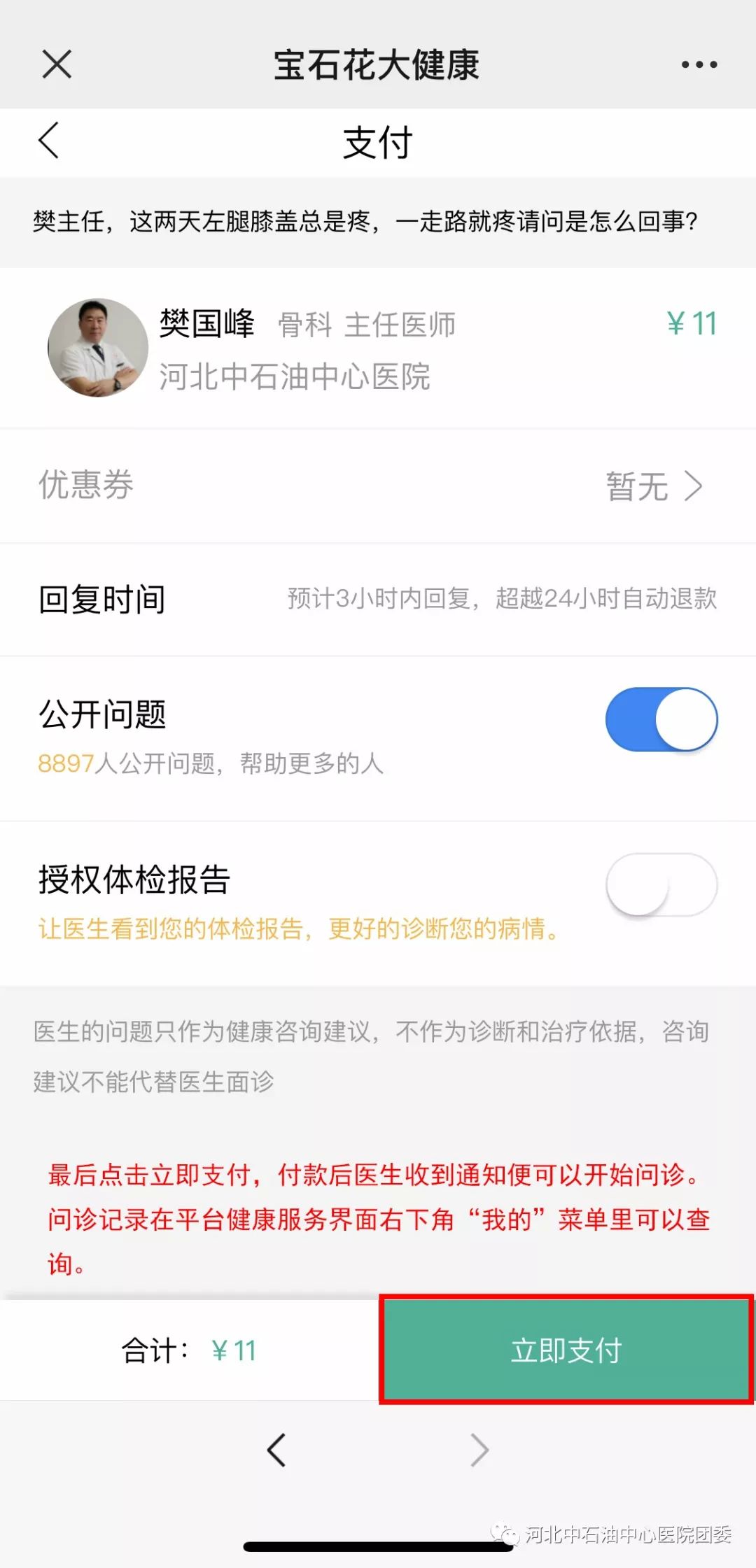756x1568 pixels.
Task: Open the three-dot overflow menu
Action: click(x=699, y=64)
